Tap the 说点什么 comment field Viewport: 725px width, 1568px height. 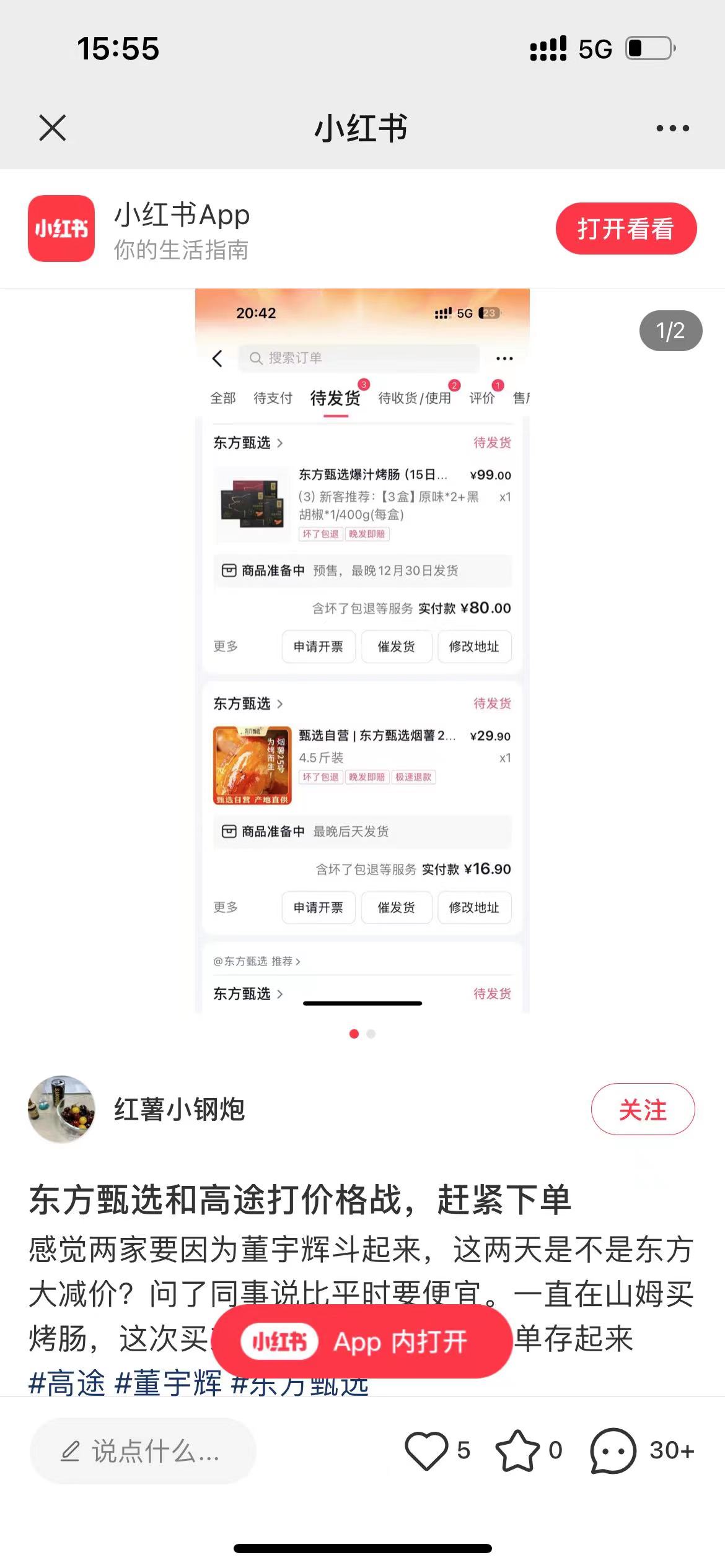pyautogui.click(x=143, y=1450)
